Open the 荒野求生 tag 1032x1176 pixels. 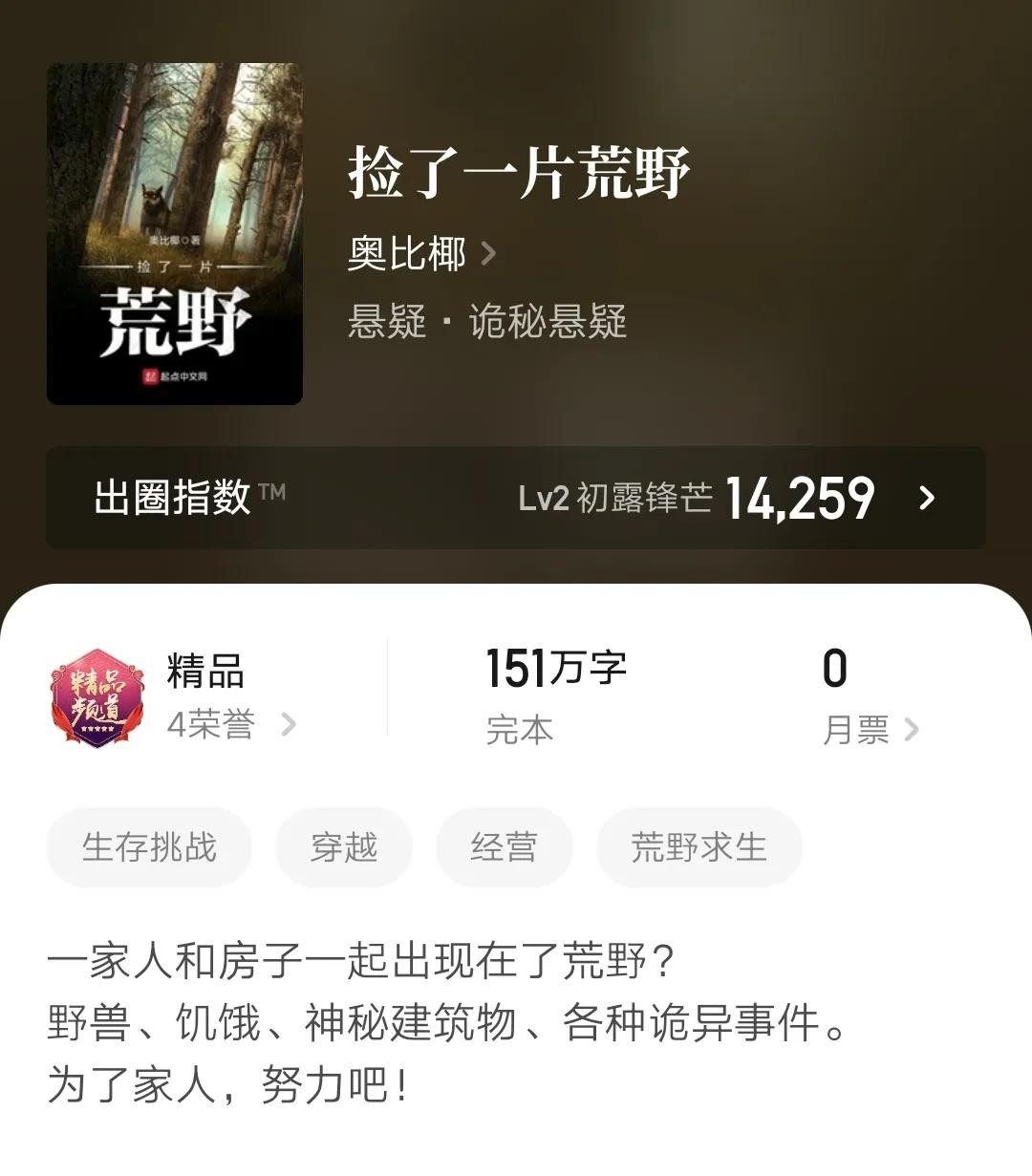(x=699, y=847)
